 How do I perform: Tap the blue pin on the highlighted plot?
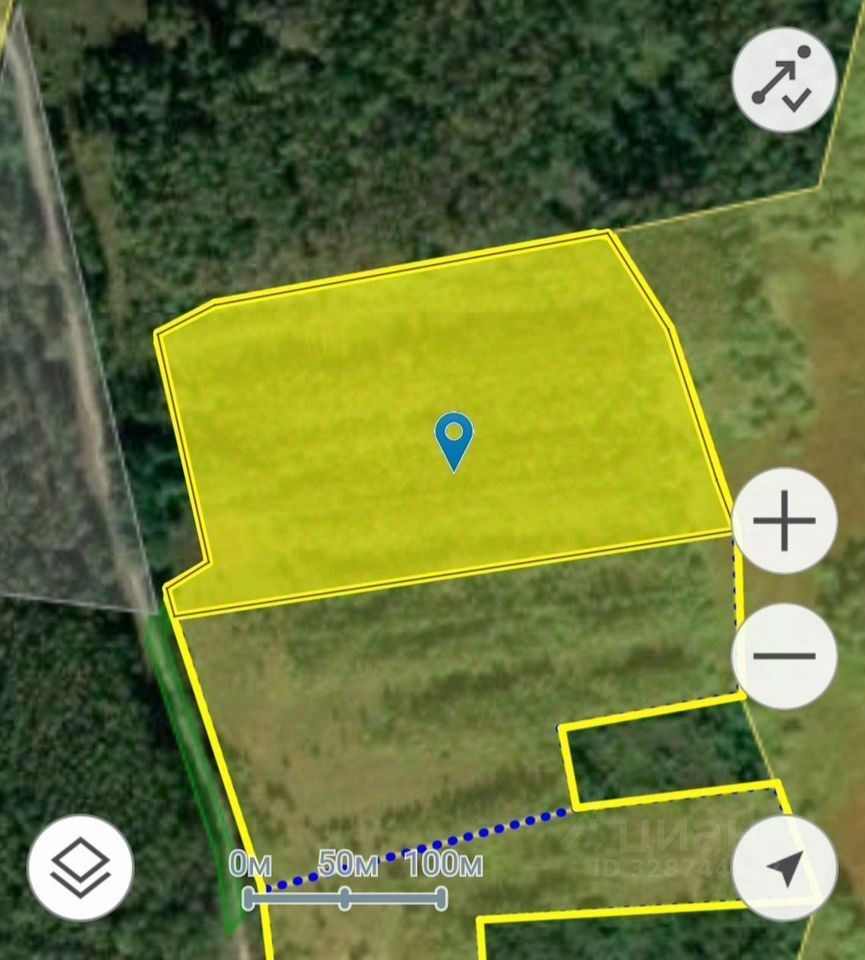click(454, 440)
